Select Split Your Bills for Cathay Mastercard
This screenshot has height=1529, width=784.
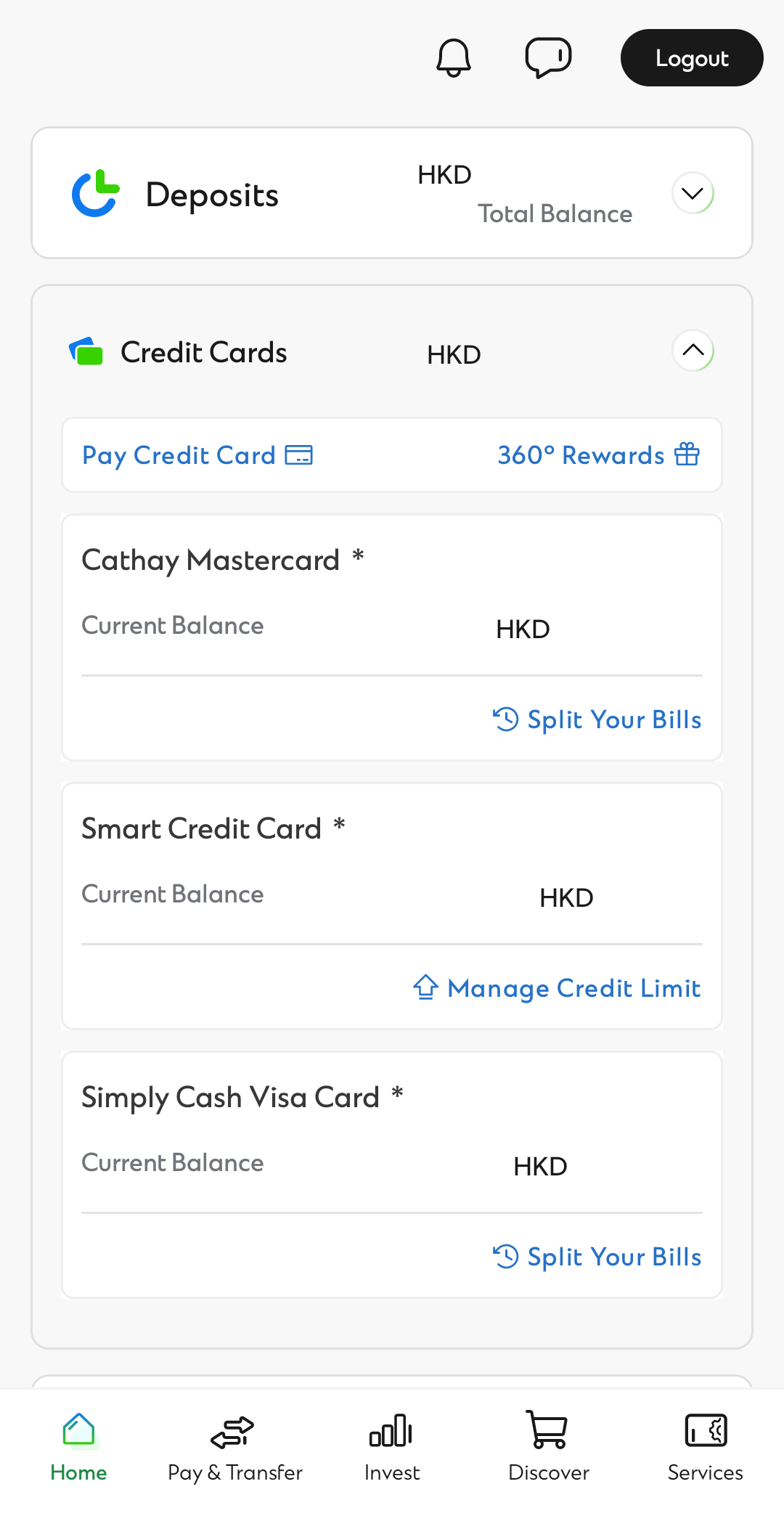[614, 719]
